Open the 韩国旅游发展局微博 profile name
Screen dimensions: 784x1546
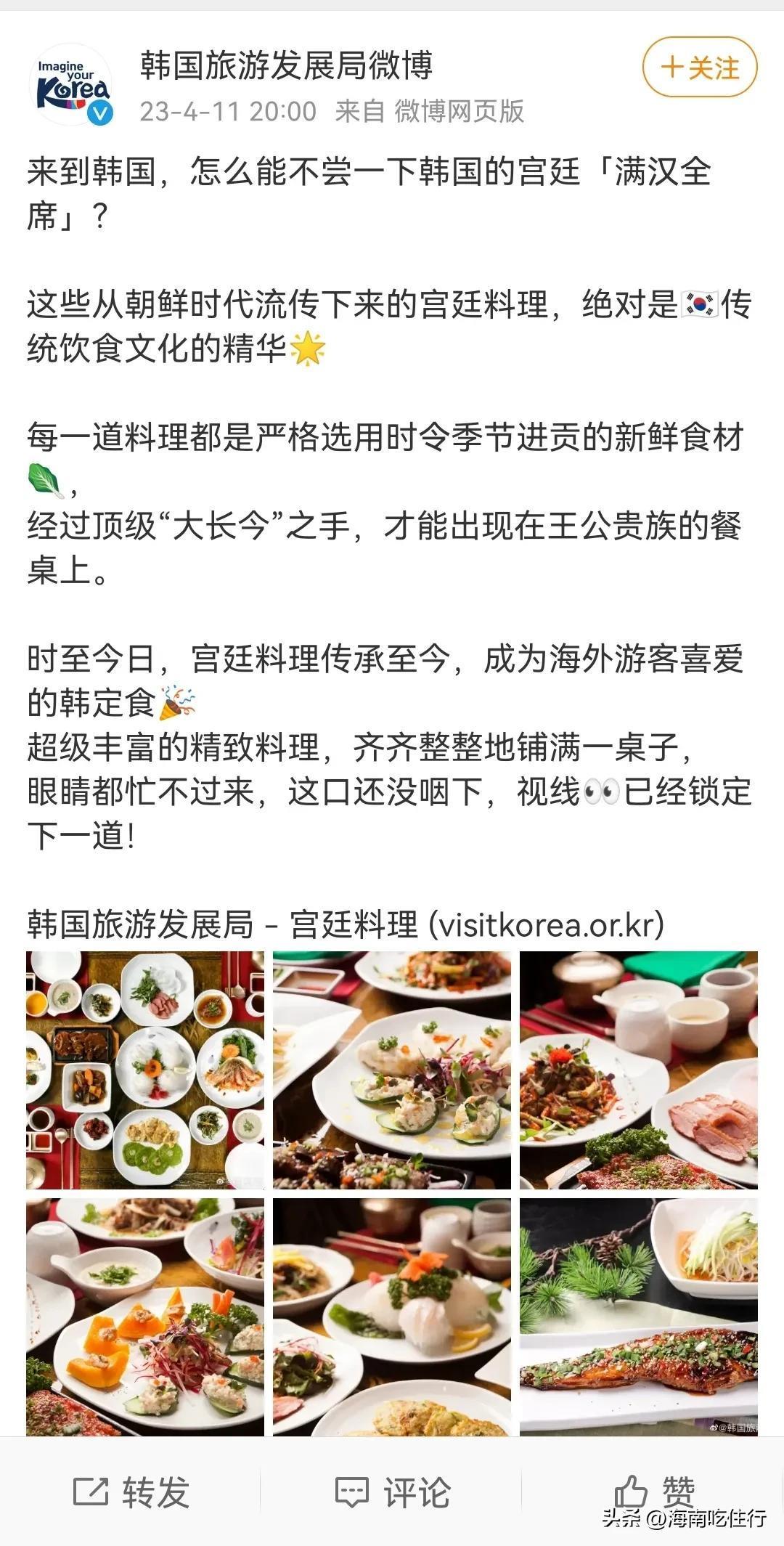point(286,65)
